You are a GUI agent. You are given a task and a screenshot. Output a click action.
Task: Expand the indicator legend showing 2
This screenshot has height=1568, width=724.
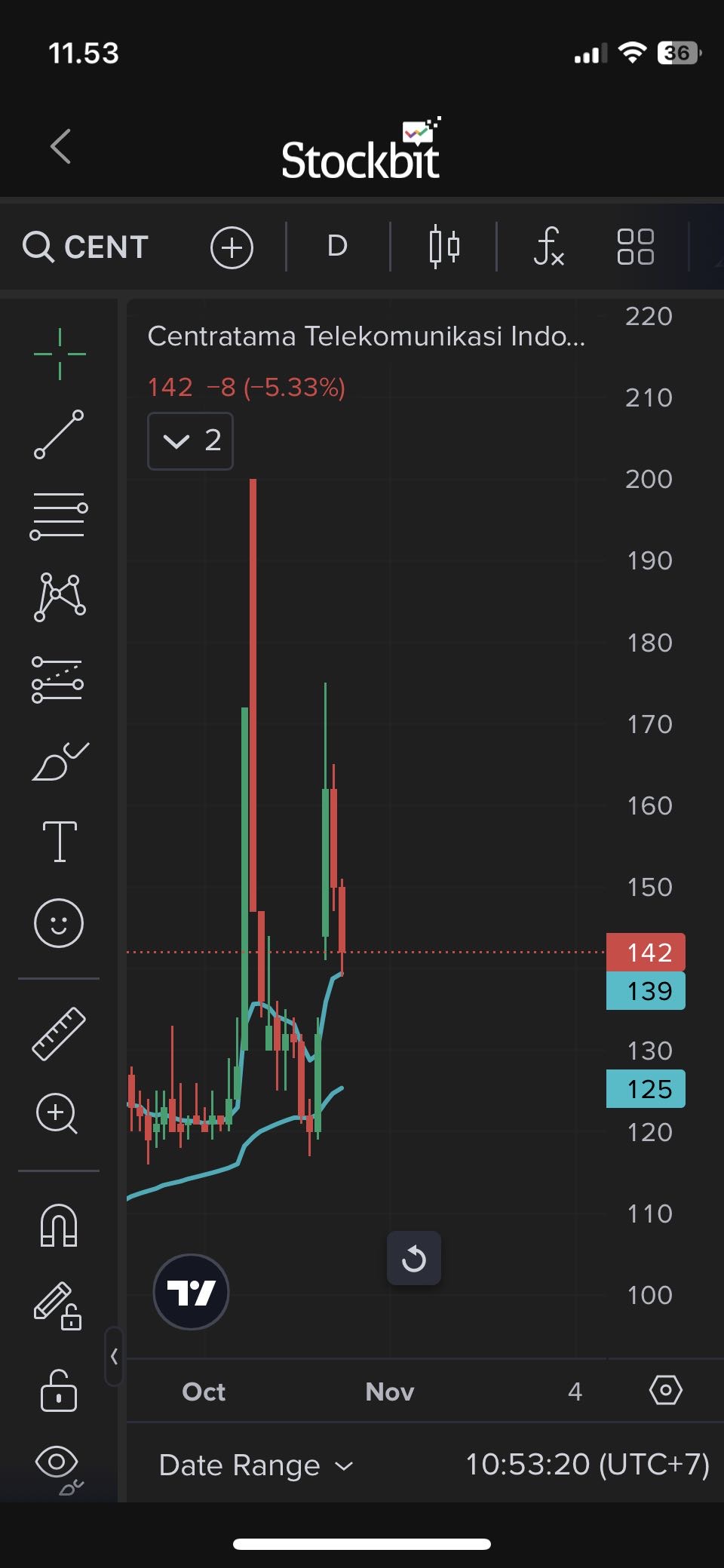click(190, 441)
